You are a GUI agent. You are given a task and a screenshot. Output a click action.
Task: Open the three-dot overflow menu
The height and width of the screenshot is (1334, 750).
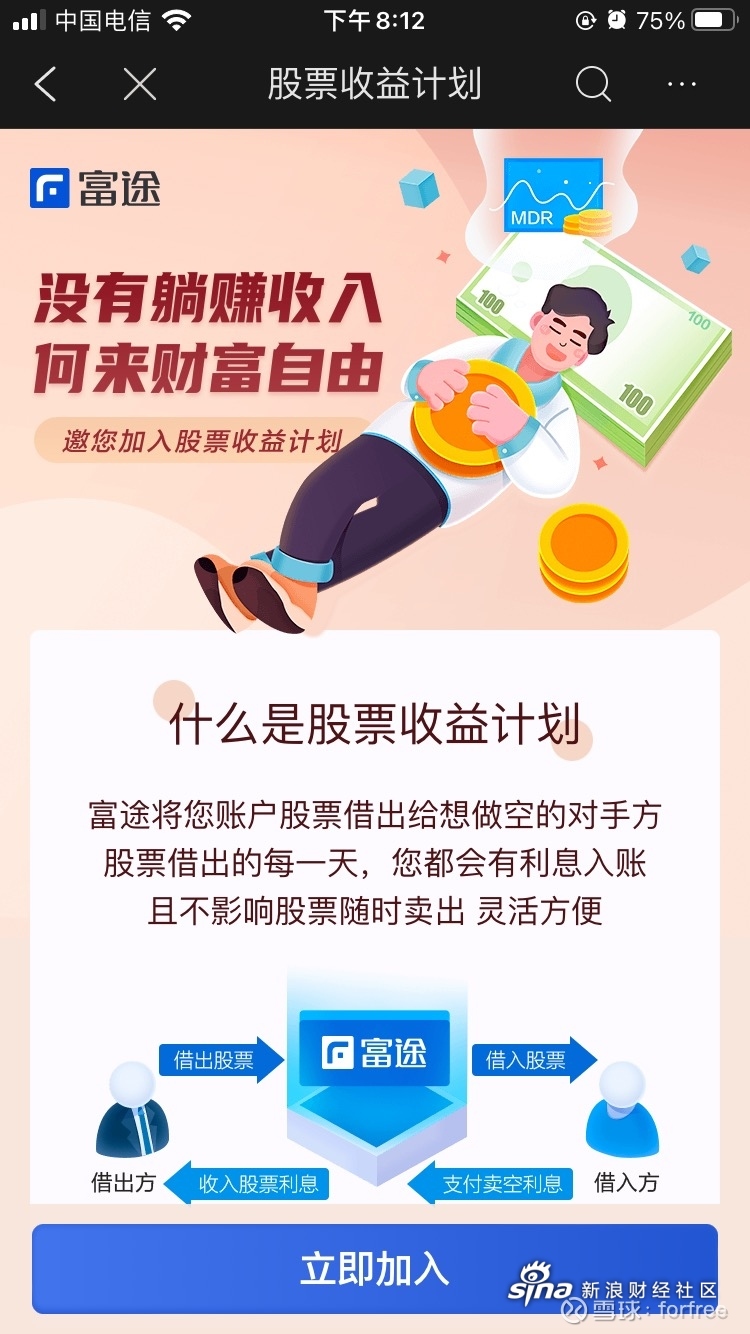click(x=681, y=85)
